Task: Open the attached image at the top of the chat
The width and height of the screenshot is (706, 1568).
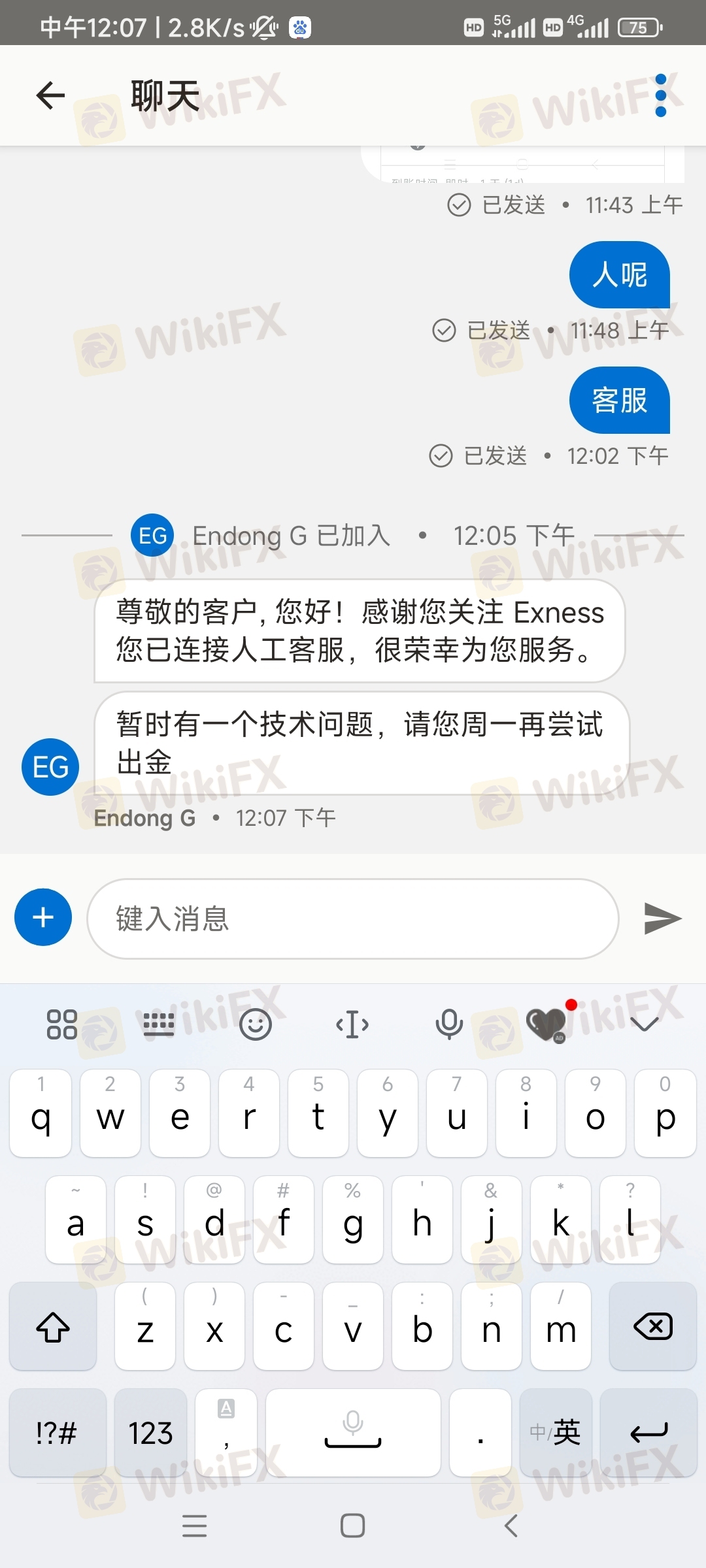Action: click(523, 165)
